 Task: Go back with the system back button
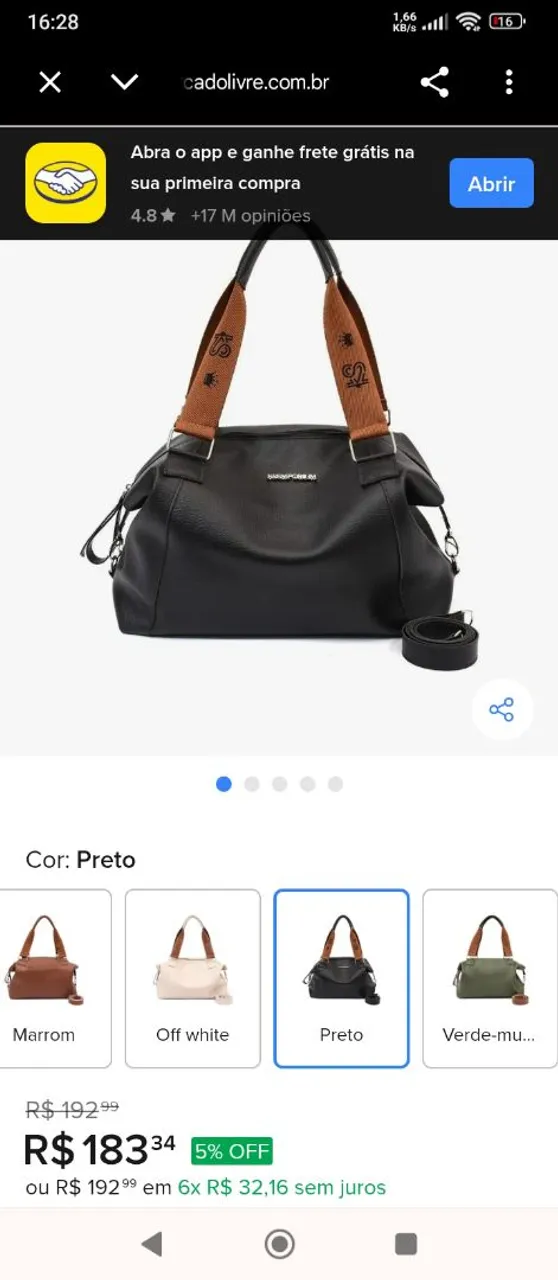click(152, 1244)
